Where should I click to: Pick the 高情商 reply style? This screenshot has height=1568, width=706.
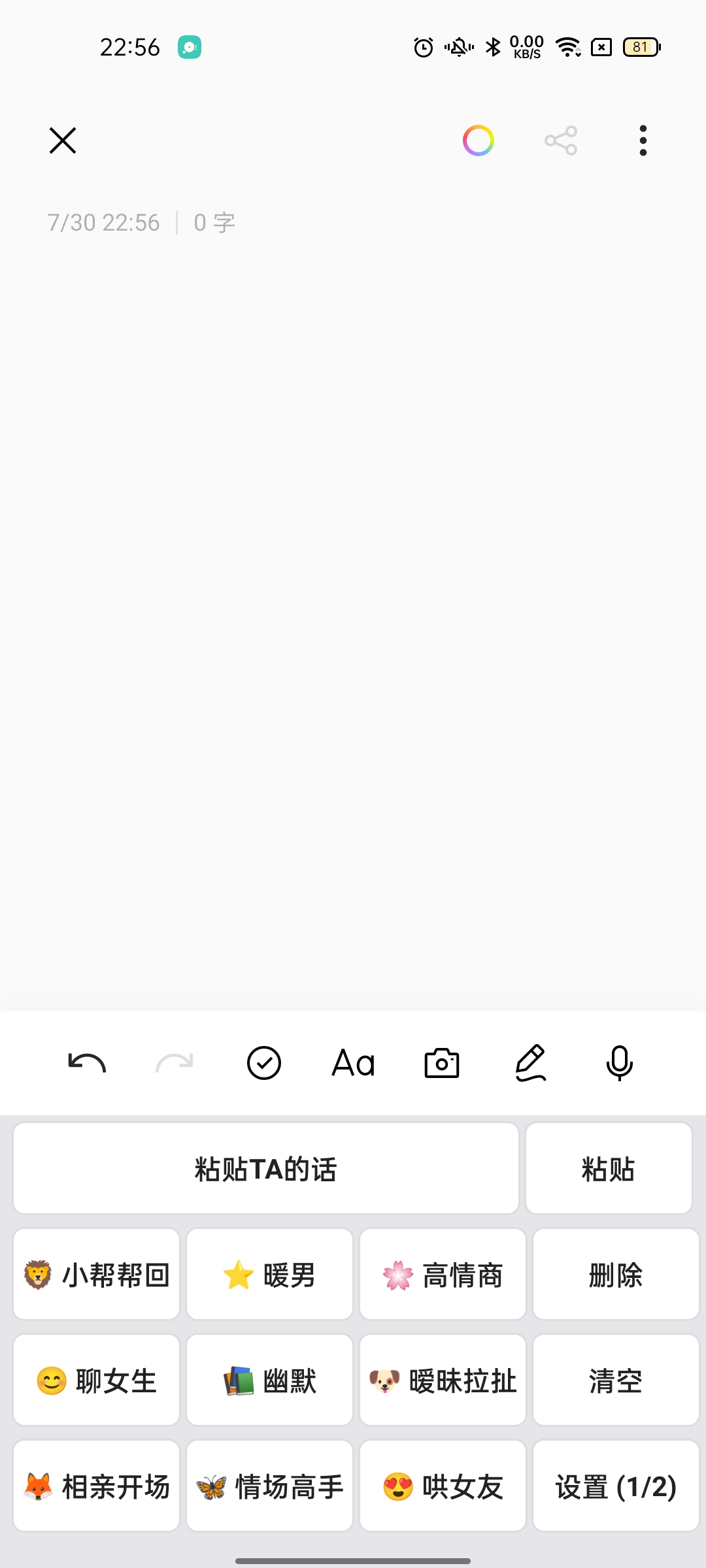point(443,1274)
